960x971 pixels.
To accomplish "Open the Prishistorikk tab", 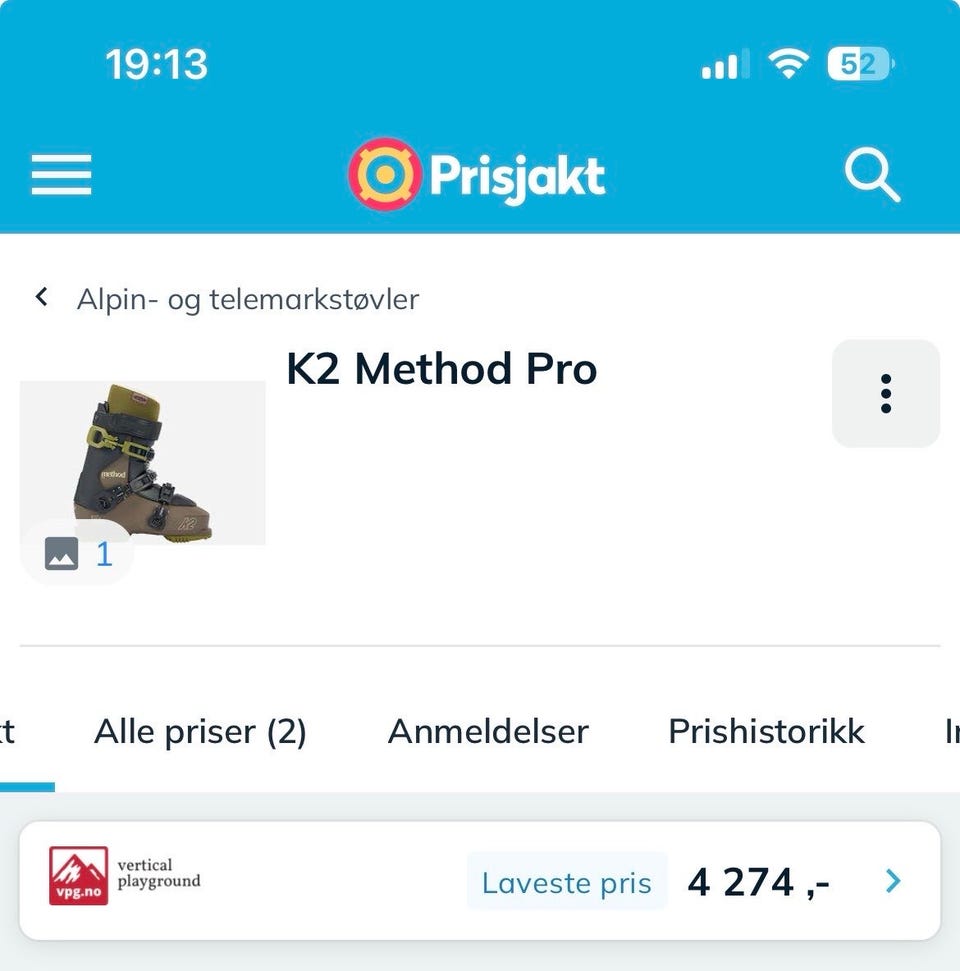I will click(x=765, y=731).
